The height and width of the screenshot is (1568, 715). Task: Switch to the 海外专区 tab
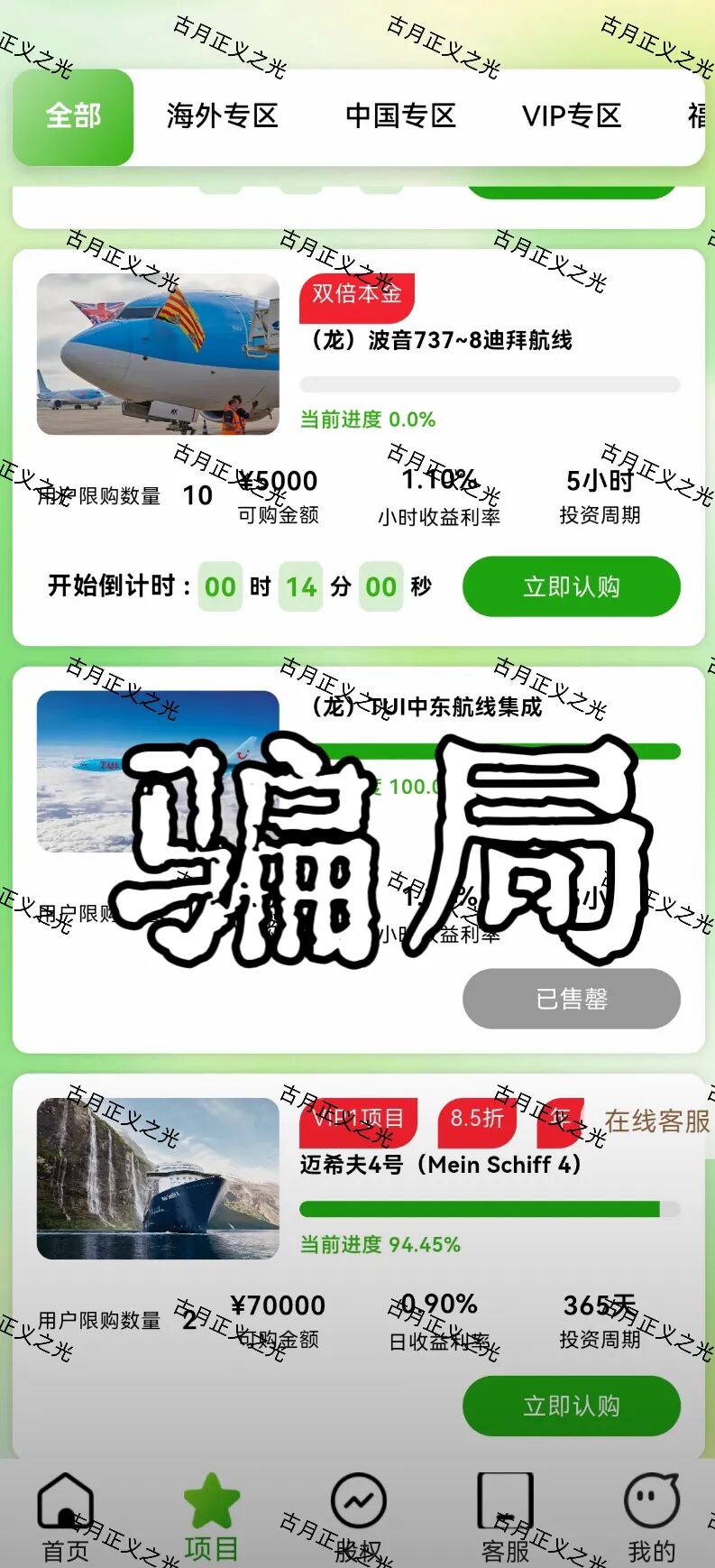(222, 116)
